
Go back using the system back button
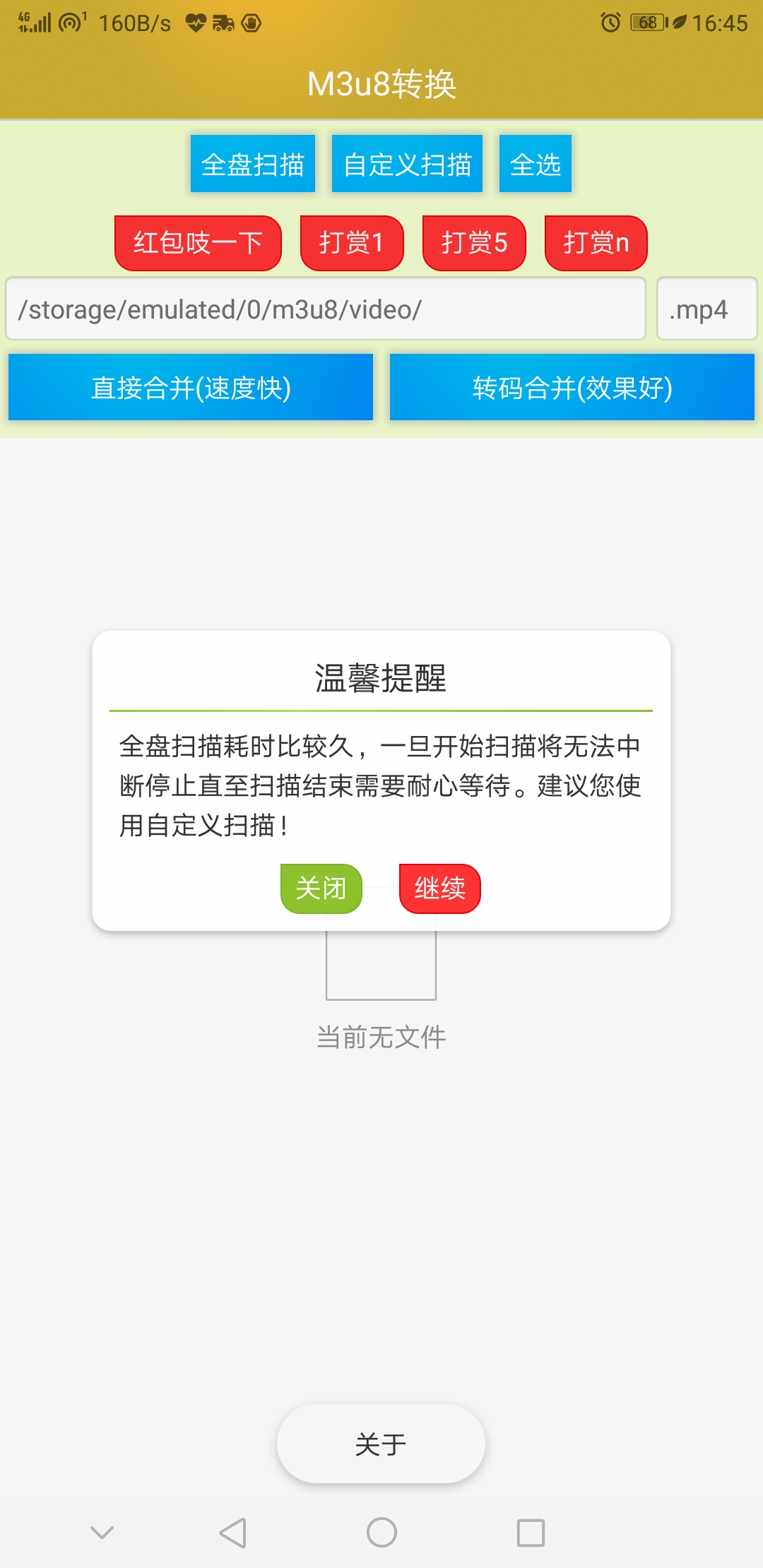pos(232,1533)
